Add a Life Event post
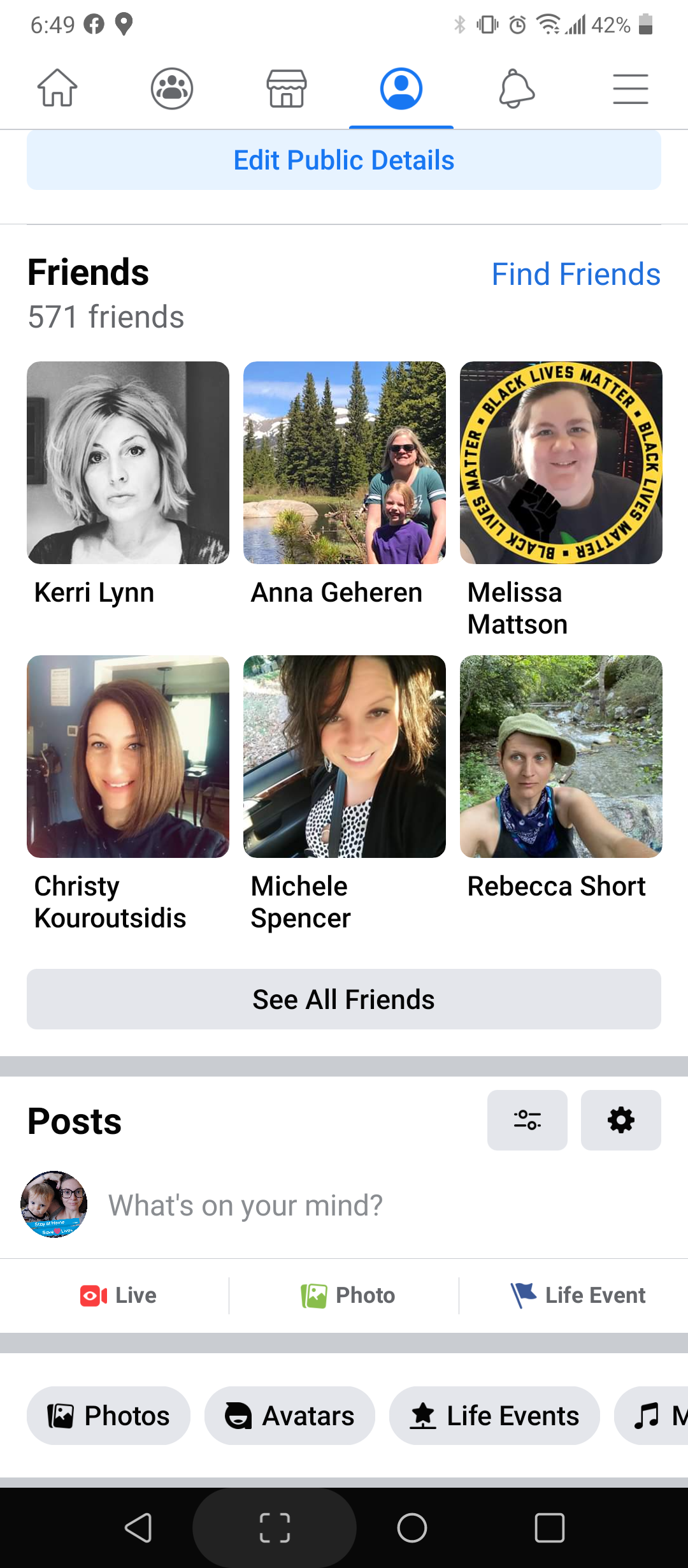 point(578,1295)
